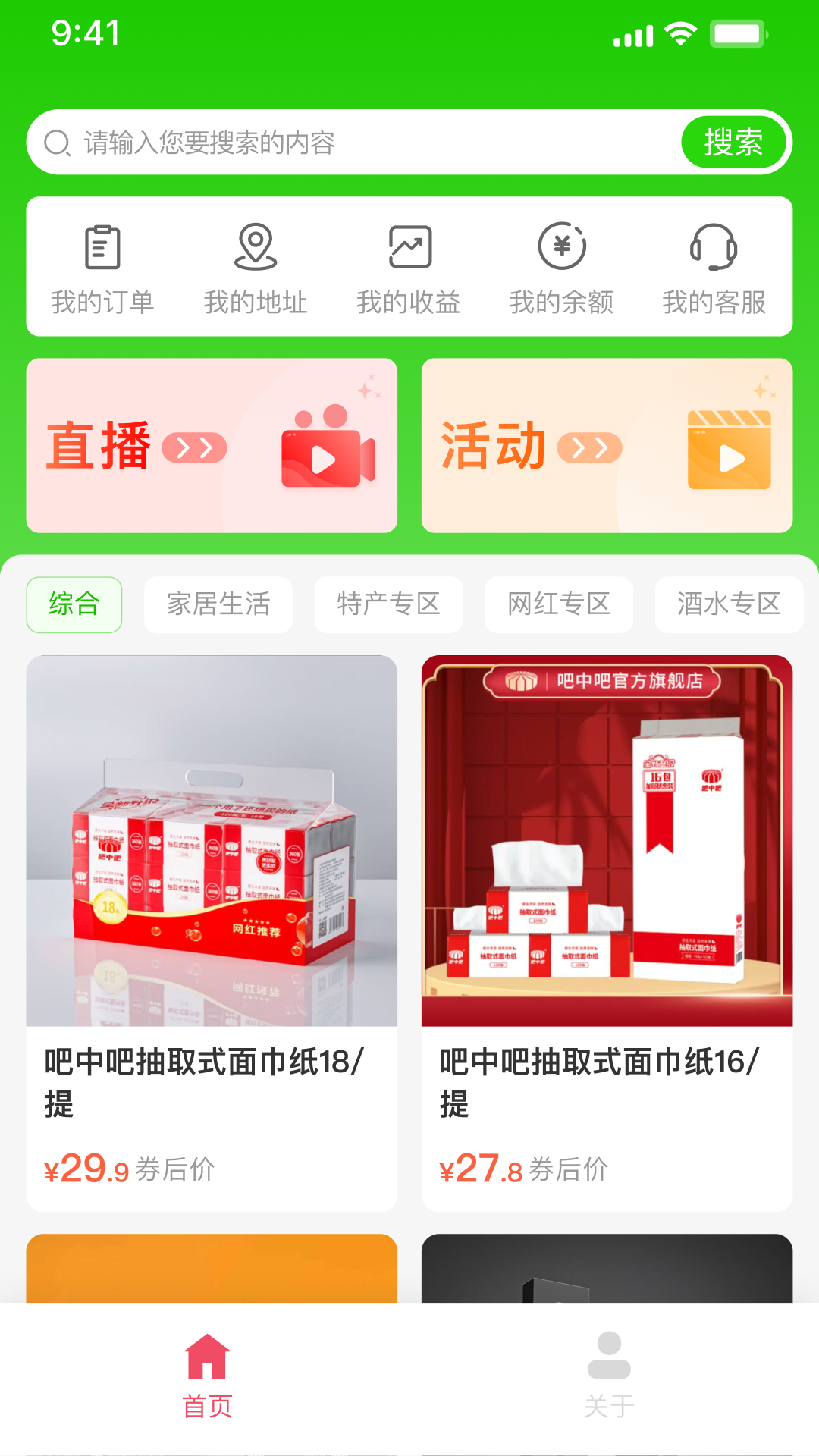This screenshot has height=1456, width=819.
Task: Keep 综合 as the active category
Action: tap(74, 604)
